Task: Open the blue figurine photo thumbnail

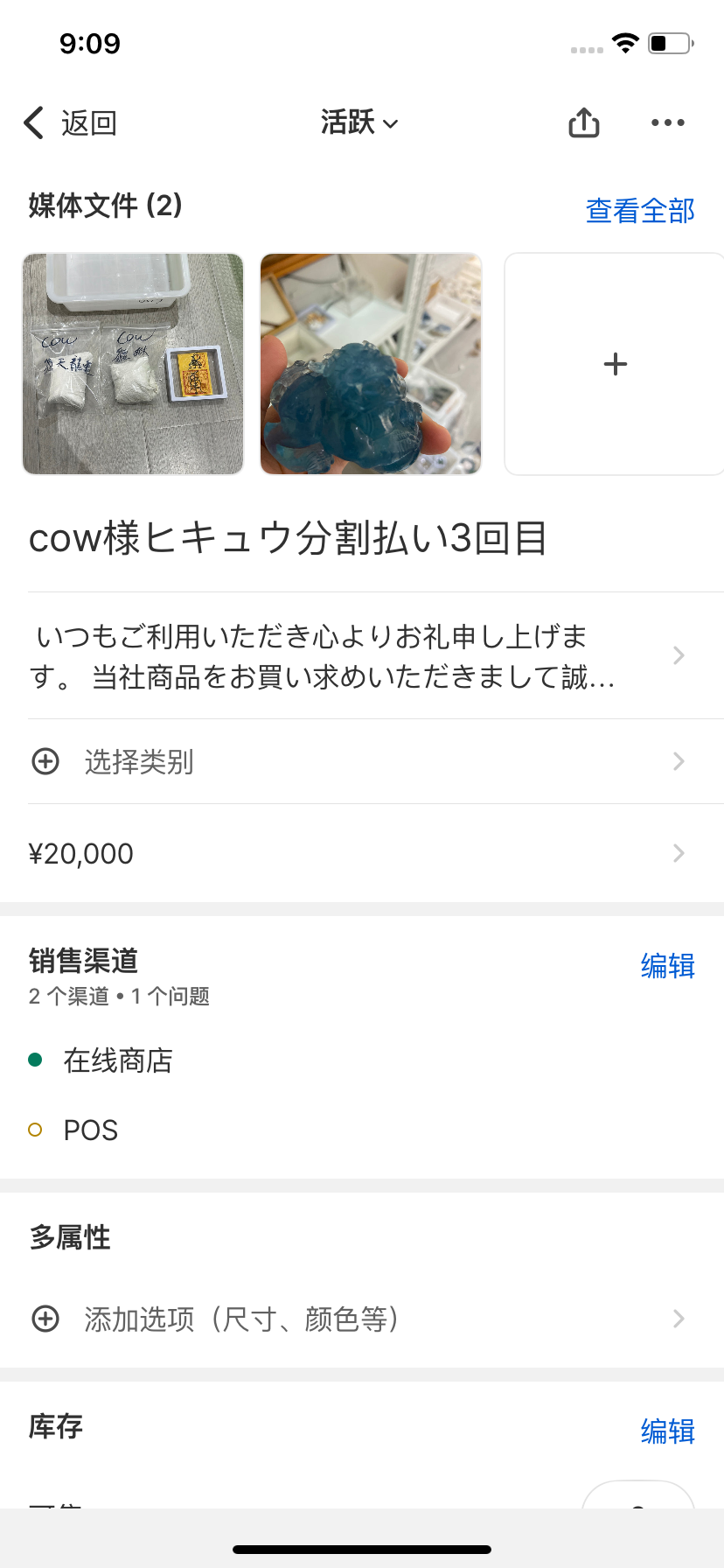Action: click(370, 364)
